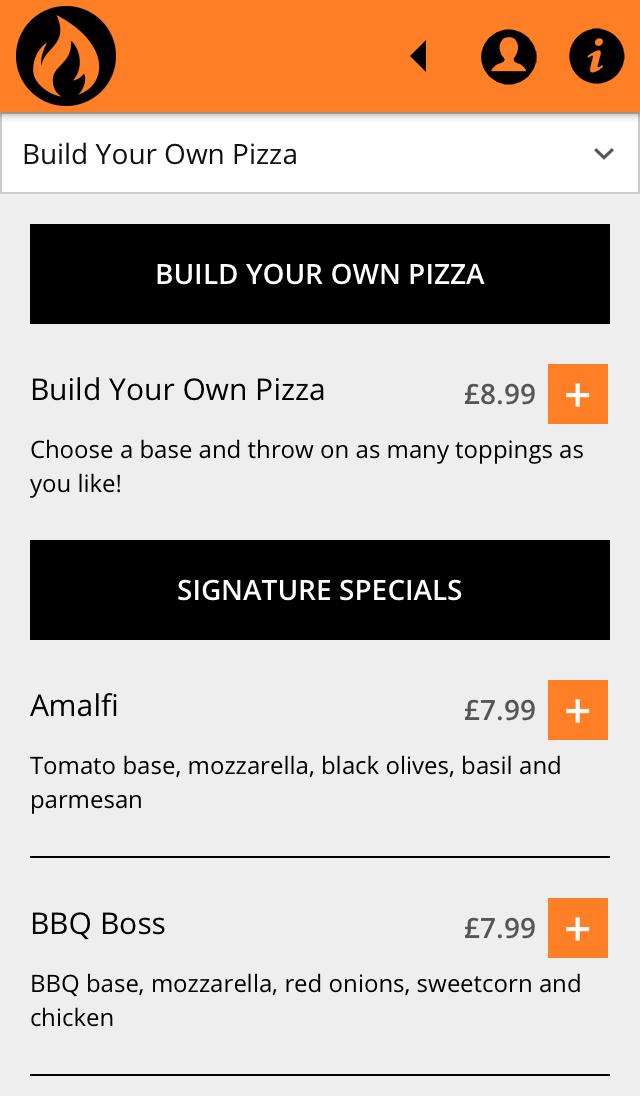Expand the Build Your Own Pizza dropdown
This screenshot has height=1096, width=640.
tap(320, 154)
